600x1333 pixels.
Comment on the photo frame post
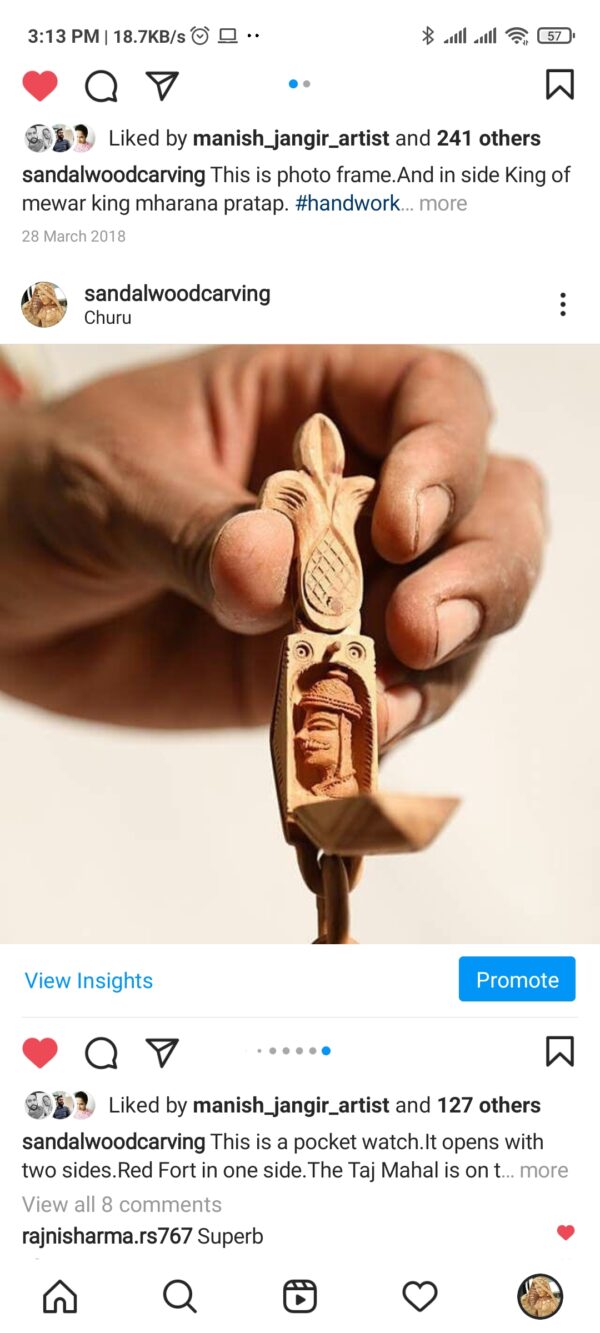pos(101,86)
